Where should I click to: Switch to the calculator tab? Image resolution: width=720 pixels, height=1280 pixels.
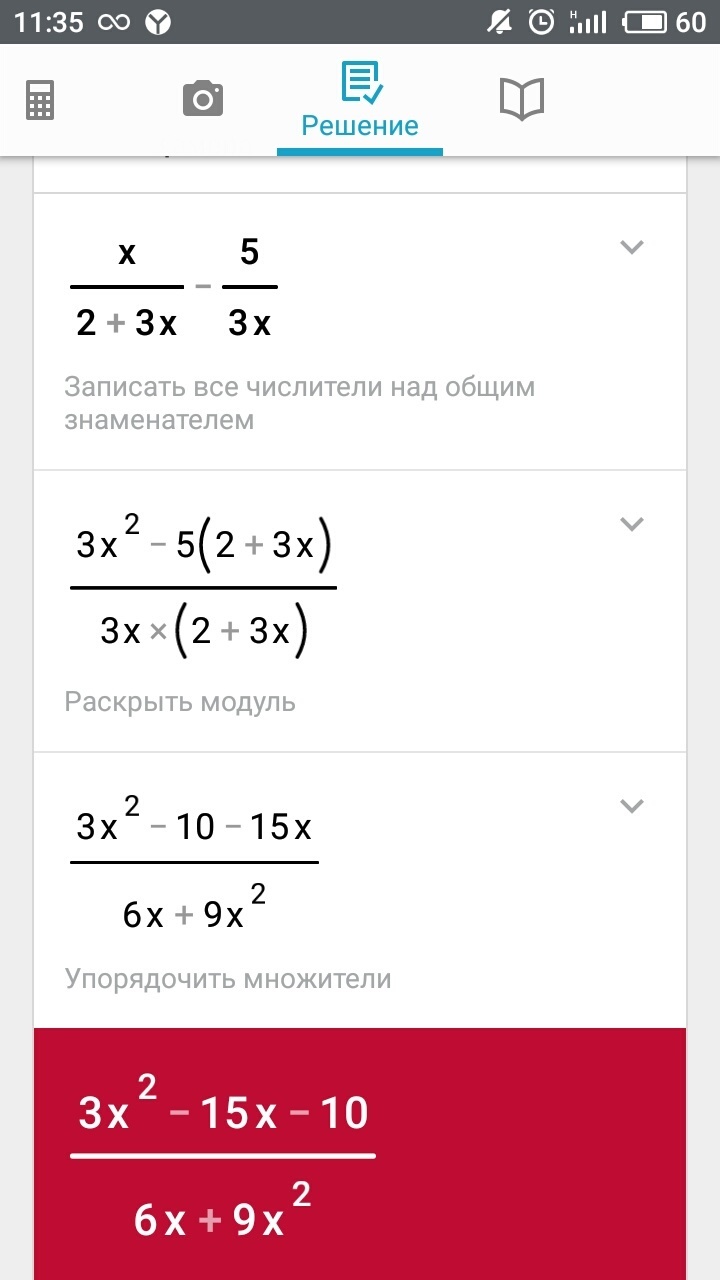click(x=40, y=99)
